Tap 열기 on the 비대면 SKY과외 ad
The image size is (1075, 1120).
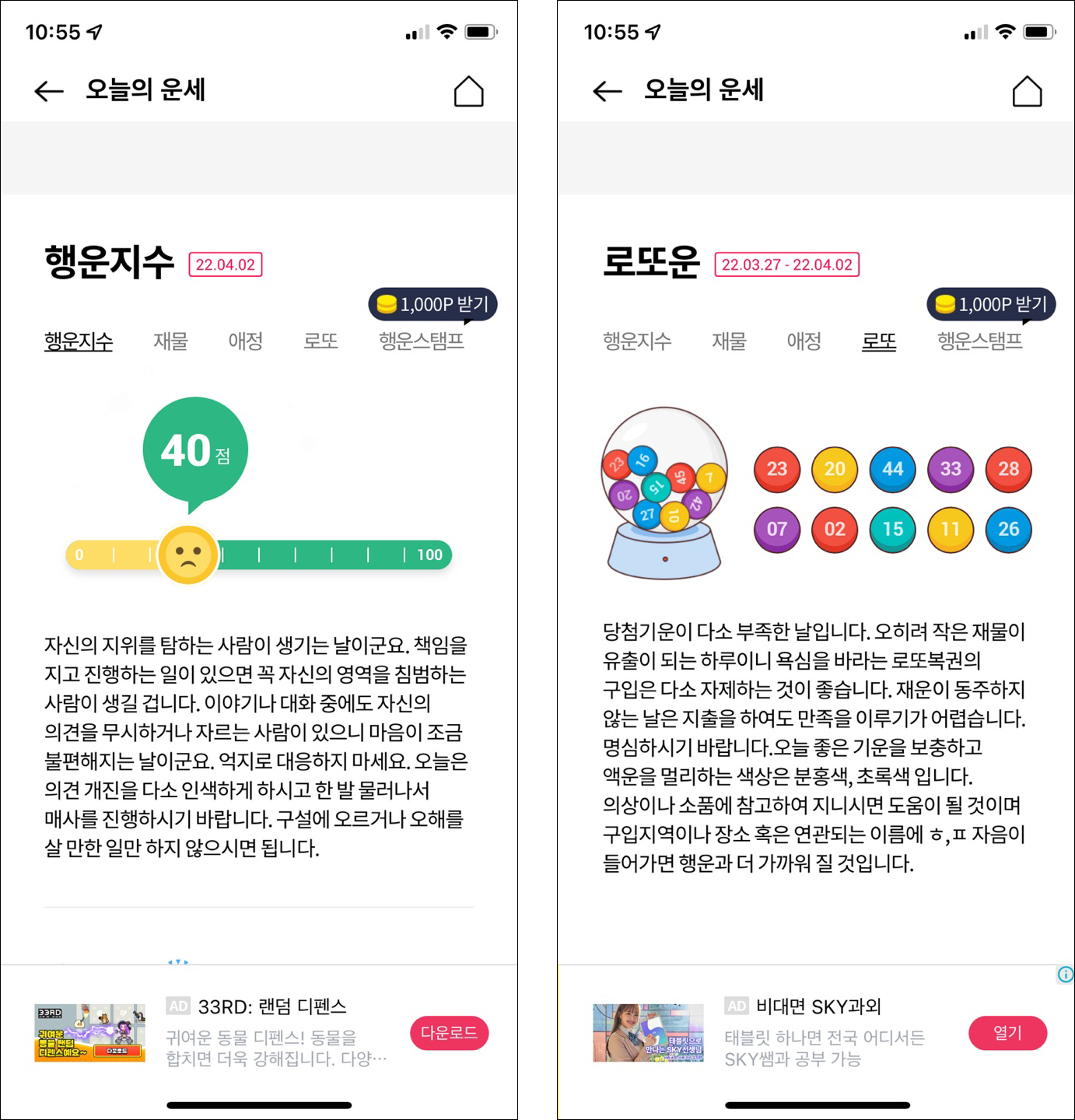point(1007,1033)
